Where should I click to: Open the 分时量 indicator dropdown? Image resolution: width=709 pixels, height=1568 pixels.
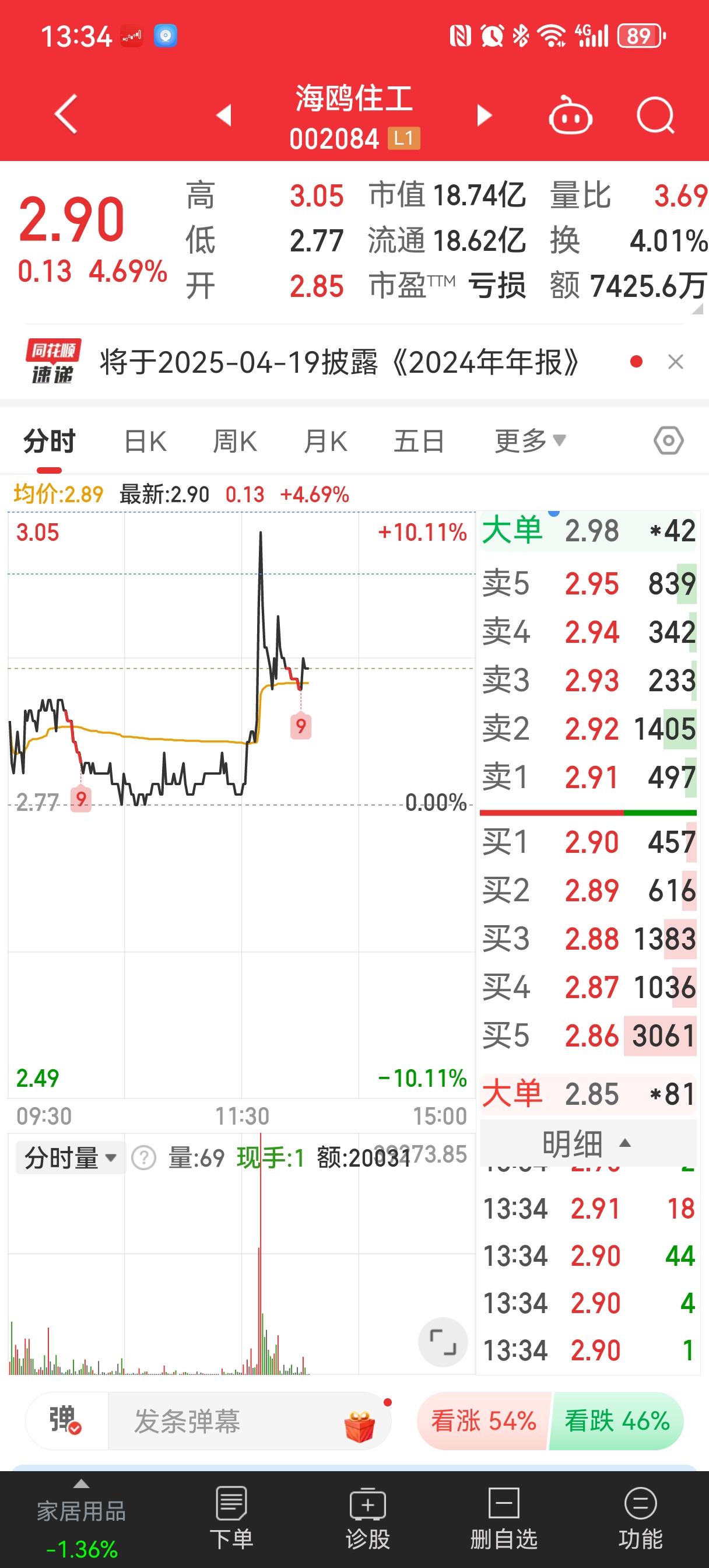click(70, 1158)
